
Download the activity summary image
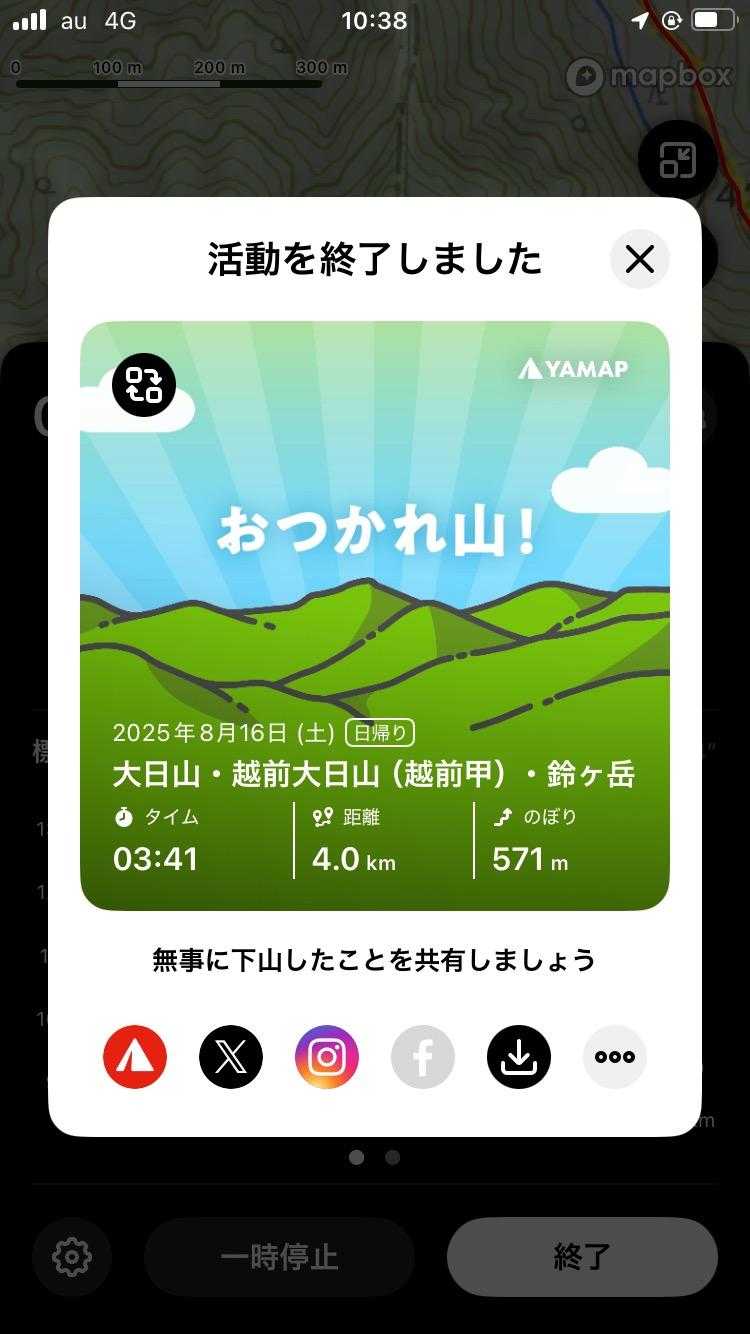[x=519, y=1057]
